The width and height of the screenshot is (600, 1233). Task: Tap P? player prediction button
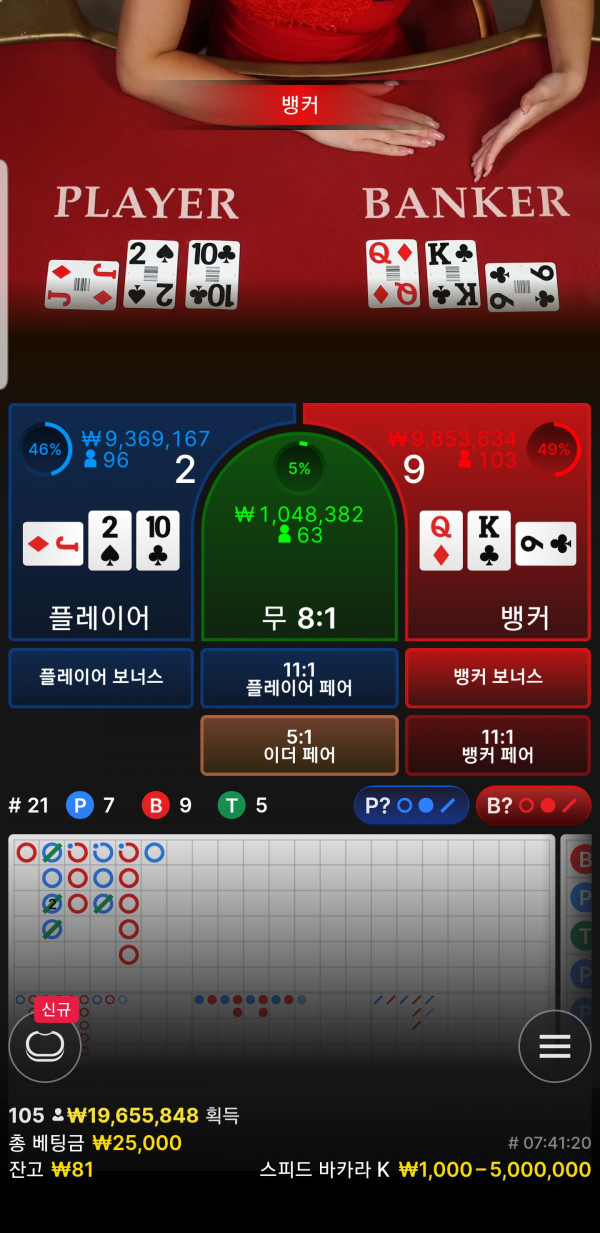pos(411,805)
